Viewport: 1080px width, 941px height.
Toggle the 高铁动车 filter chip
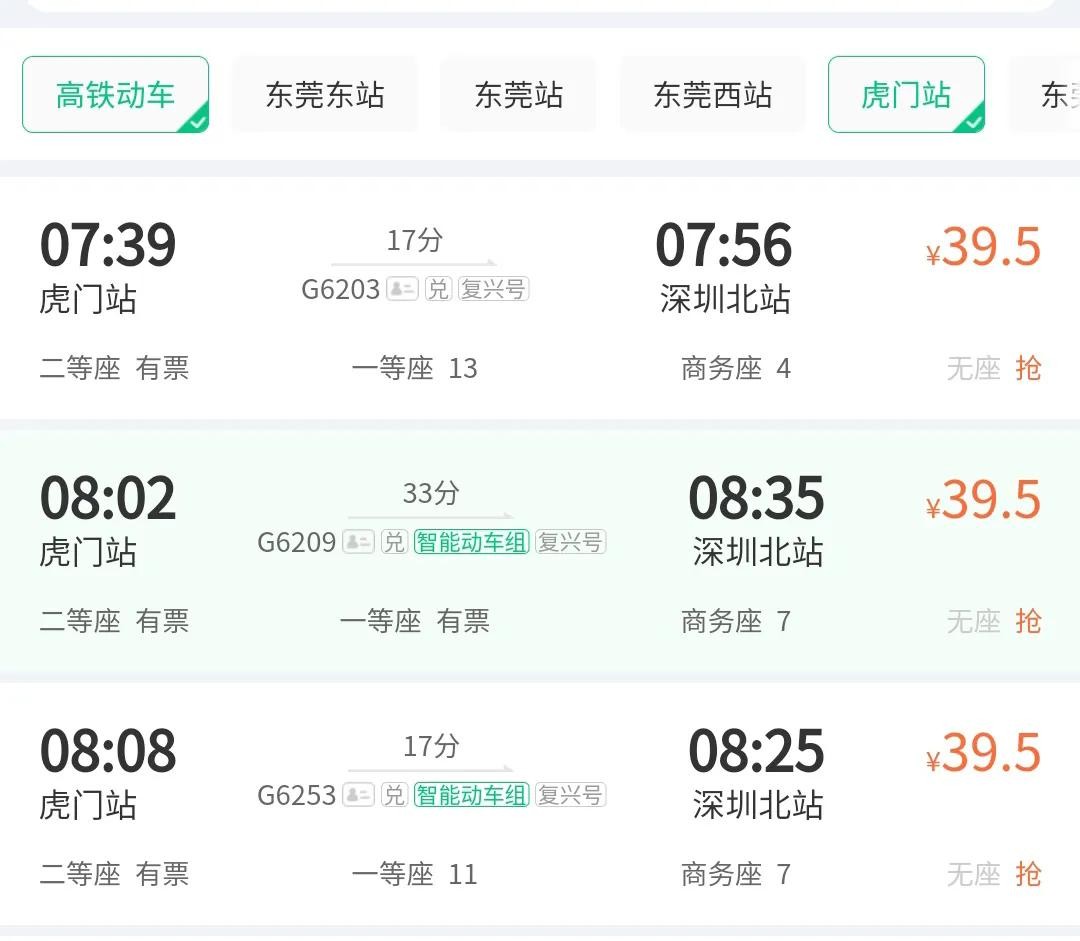(115, 95)
